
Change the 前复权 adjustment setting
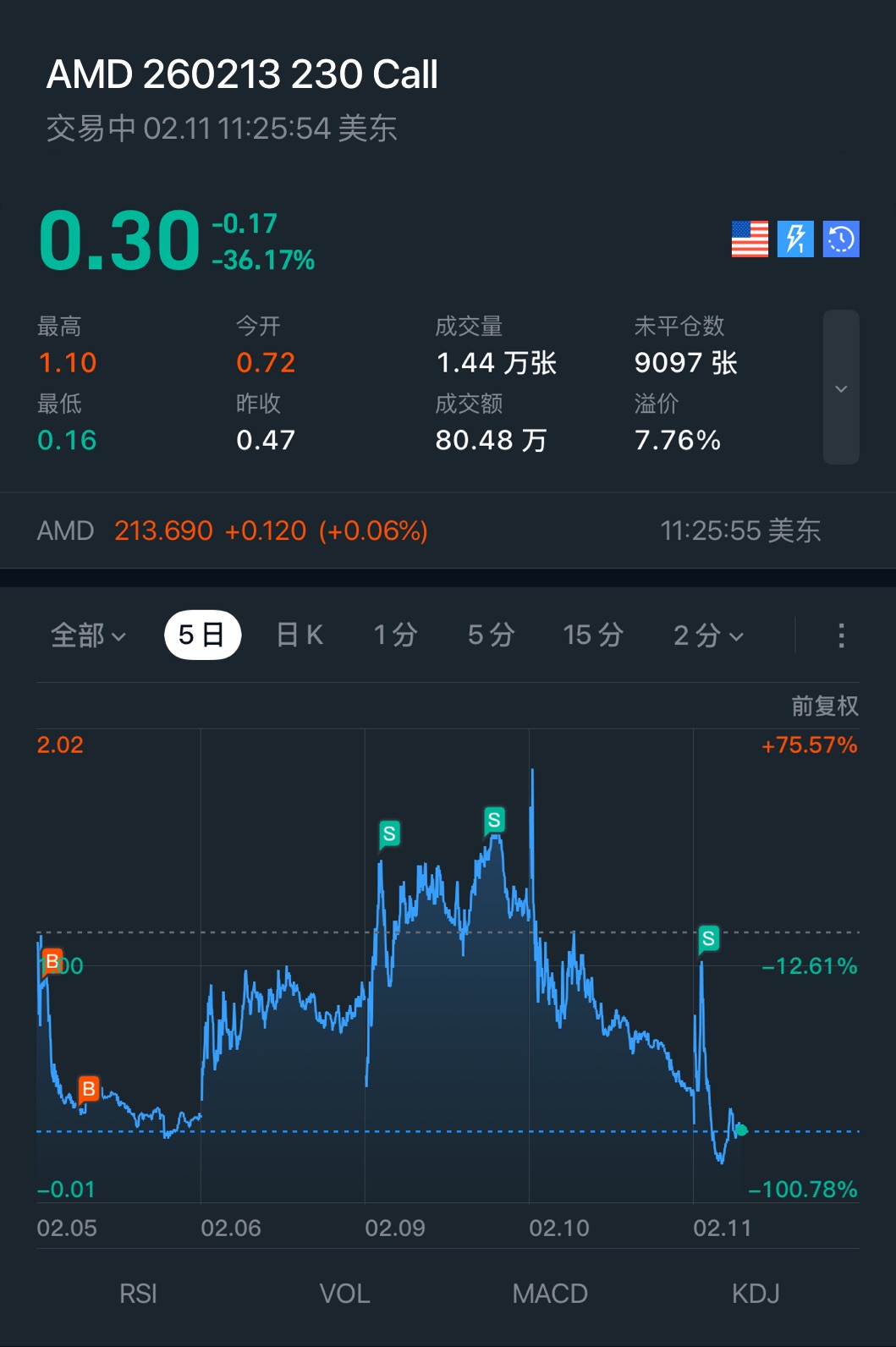(x=824, y=706)
